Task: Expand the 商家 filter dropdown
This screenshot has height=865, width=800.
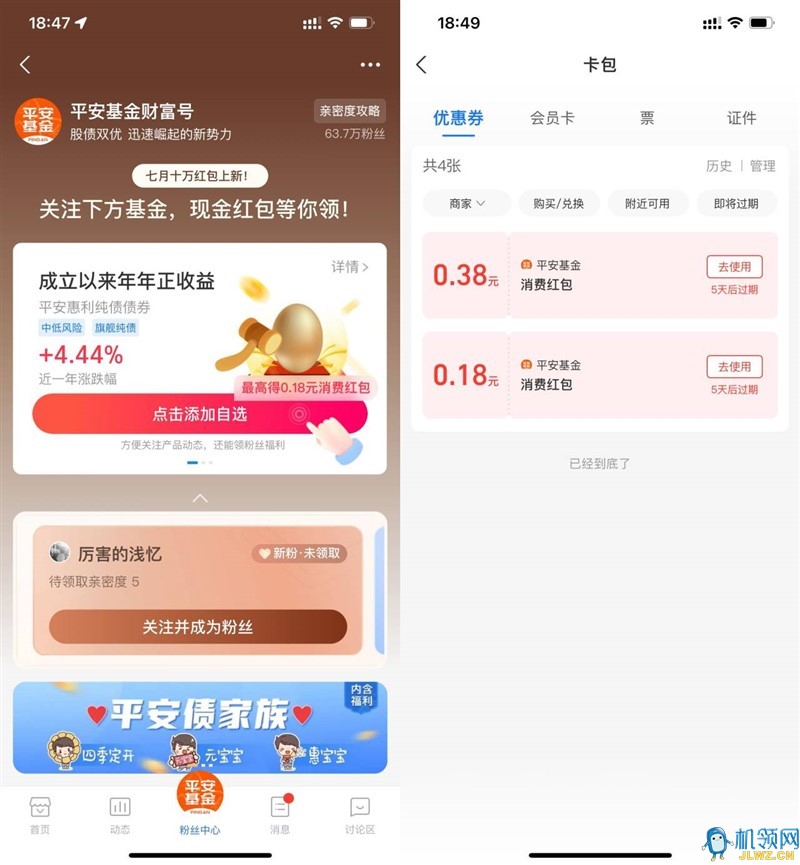Action: pos(467,203)
